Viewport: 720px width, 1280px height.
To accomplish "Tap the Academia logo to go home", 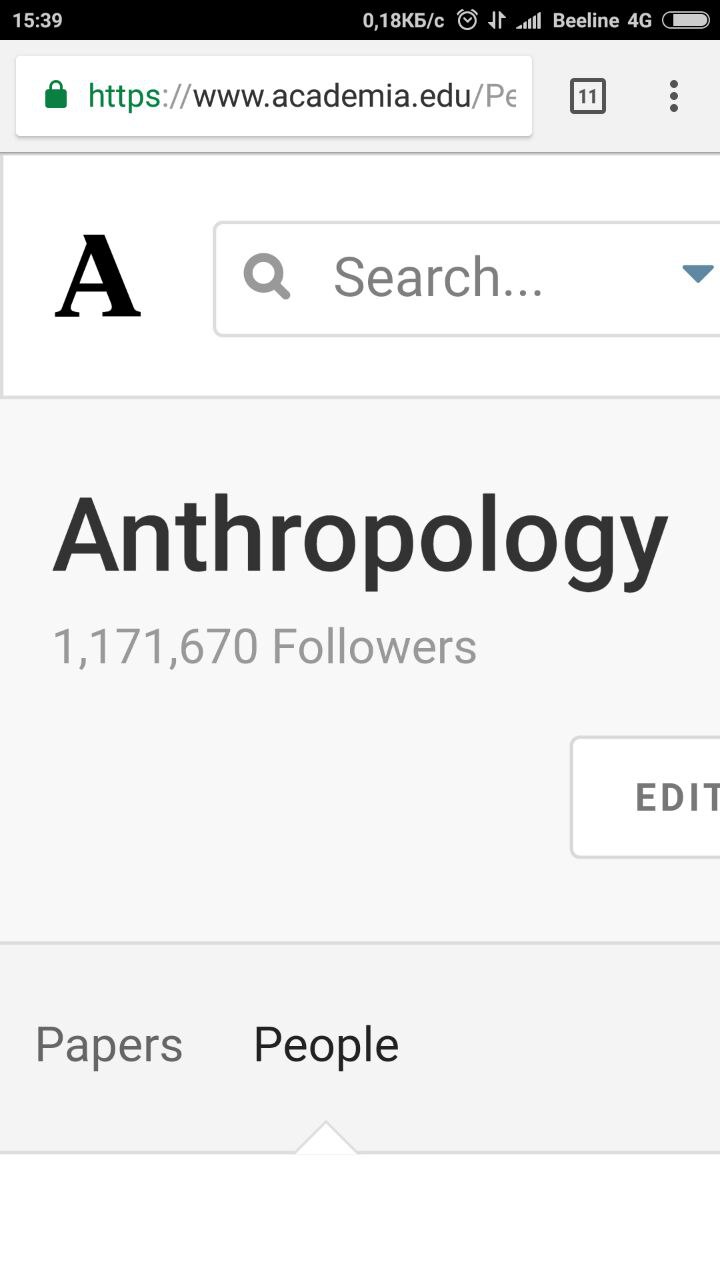I will coord(97,277).
